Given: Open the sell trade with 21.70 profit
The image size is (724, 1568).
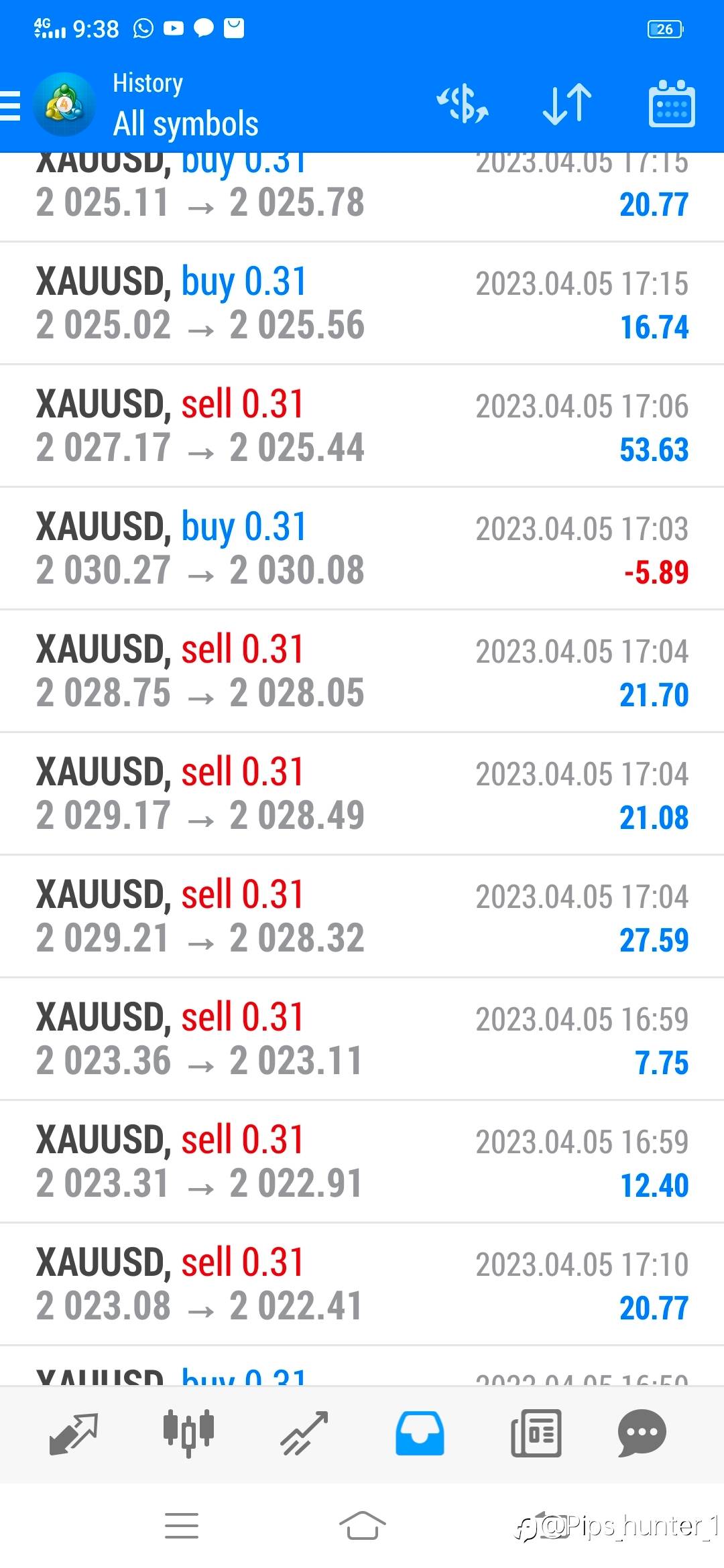Looking at the screenshot, I should [x=362, y=671].
